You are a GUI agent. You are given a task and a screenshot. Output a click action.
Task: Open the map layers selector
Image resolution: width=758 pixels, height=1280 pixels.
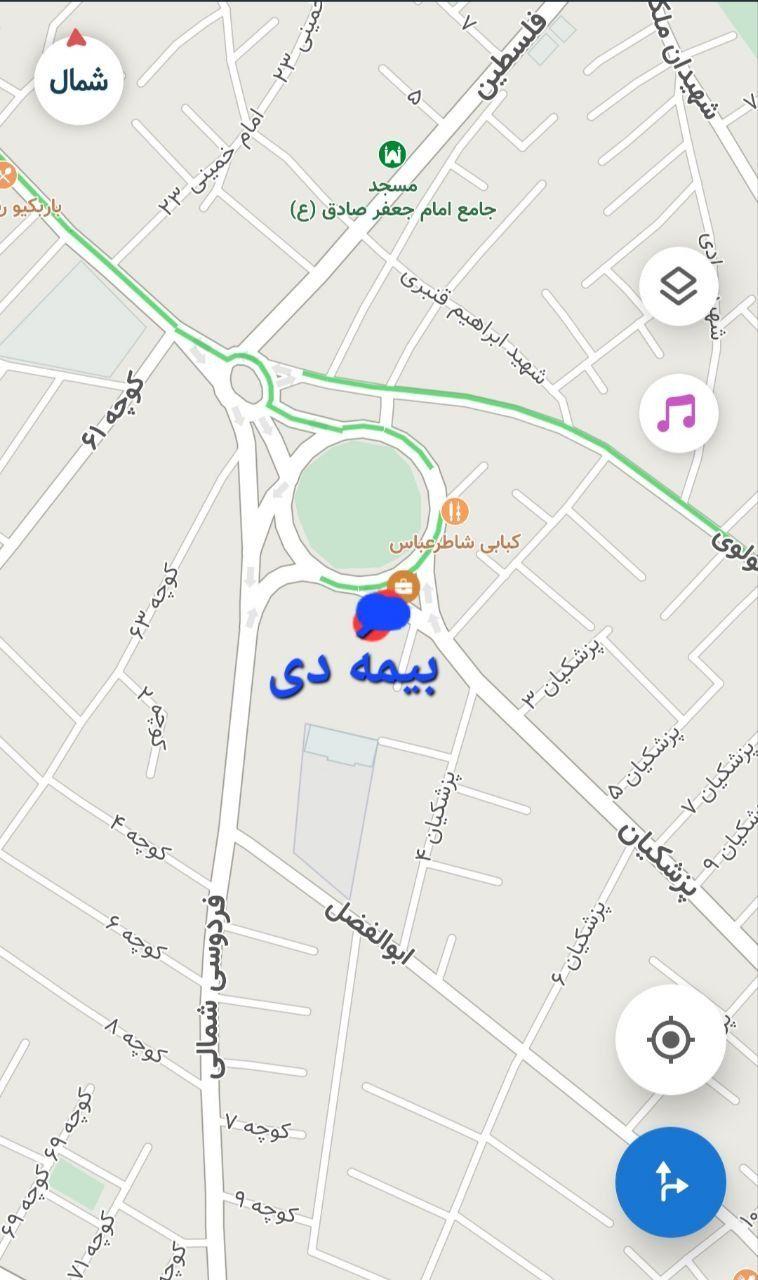coord(679,288)
